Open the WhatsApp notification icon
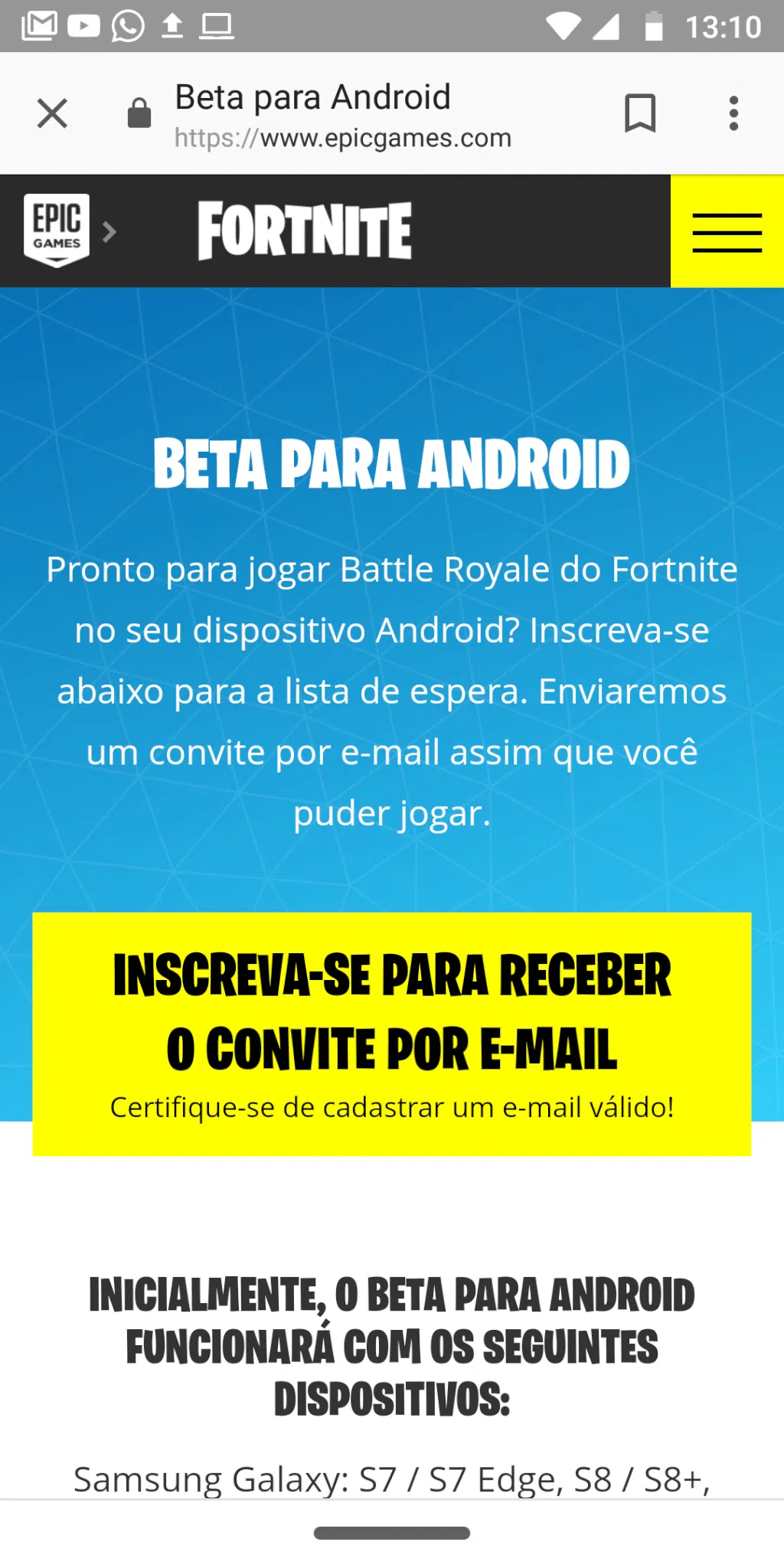Viewport: 784px width, 1568px height. coord(129,23)
